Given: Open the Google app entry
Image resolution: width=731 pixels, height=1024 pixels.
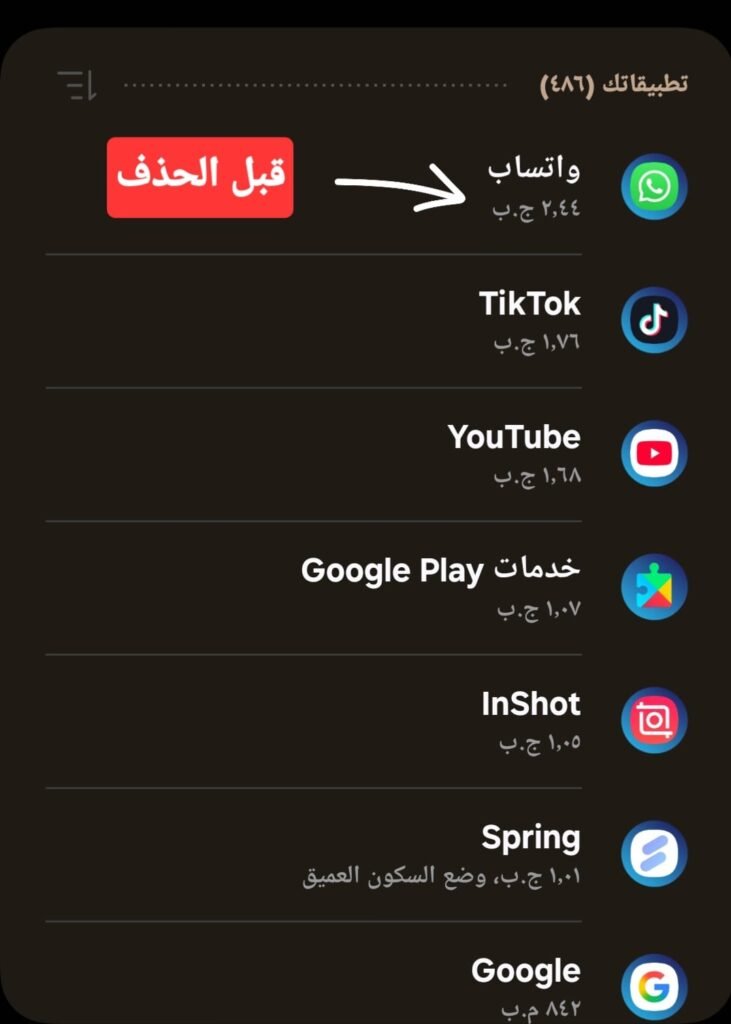Looking at the screenshot, I should pos(525,985).
